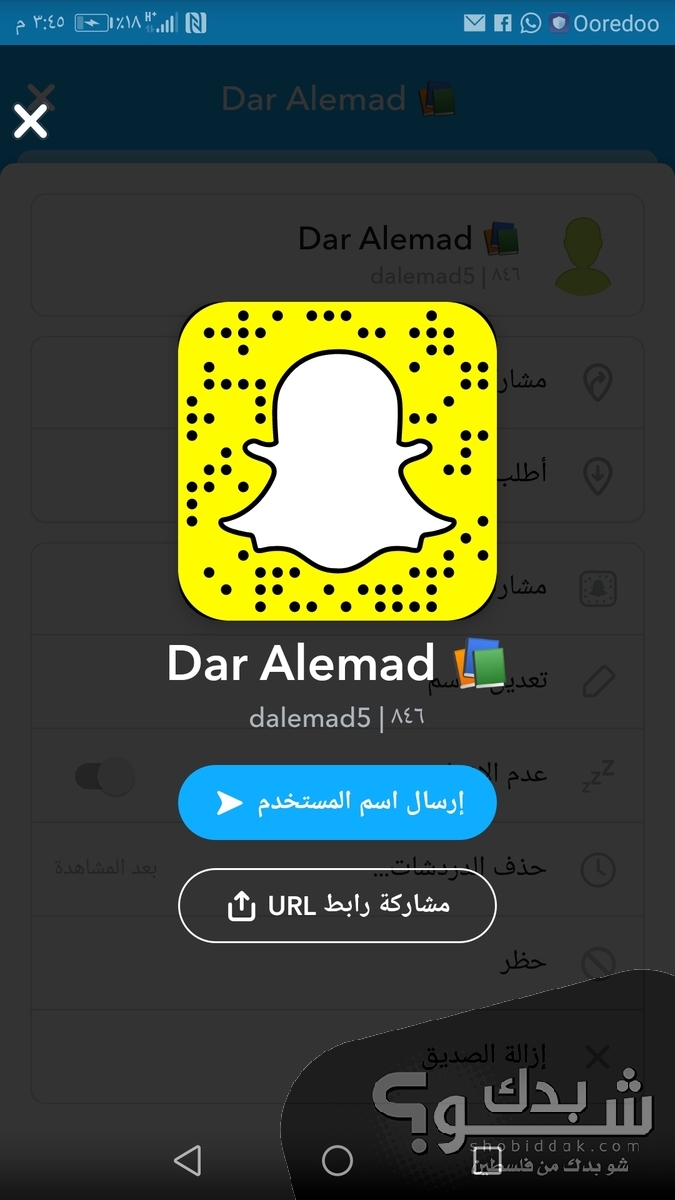Viewport: 675px width, 1200px height.
Task: Close the Snapcode overlay with the X
Action: coord(31,122)
